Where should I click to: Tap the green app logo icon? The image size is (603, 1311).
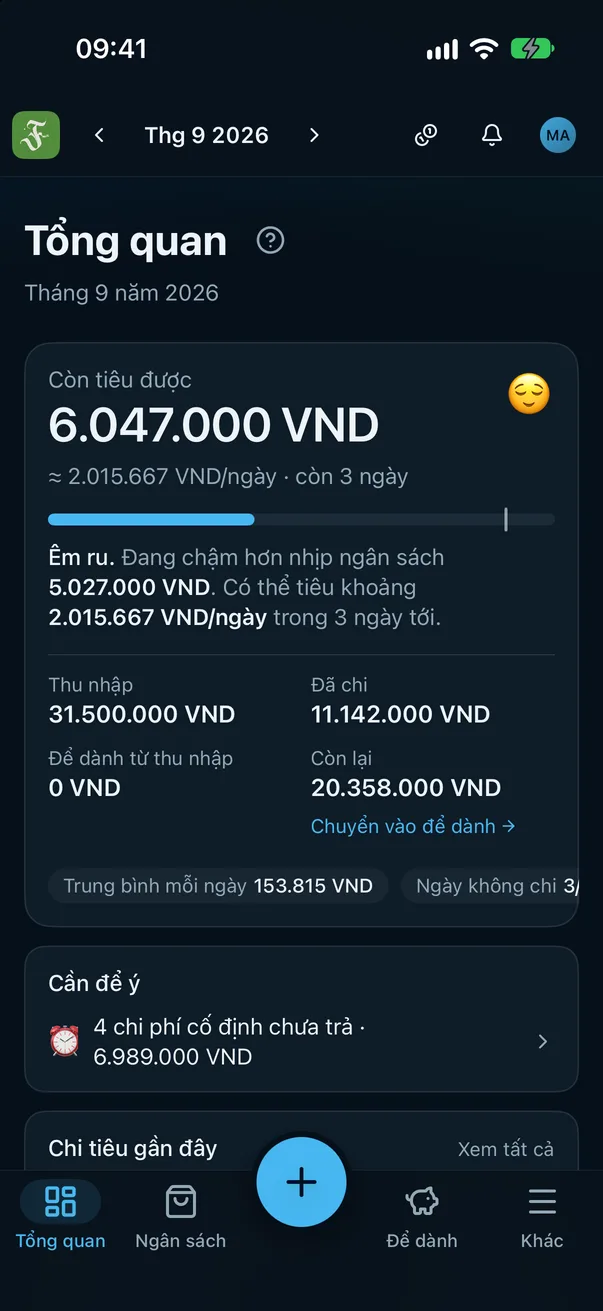pyautogui.click(x=36, y=135)
